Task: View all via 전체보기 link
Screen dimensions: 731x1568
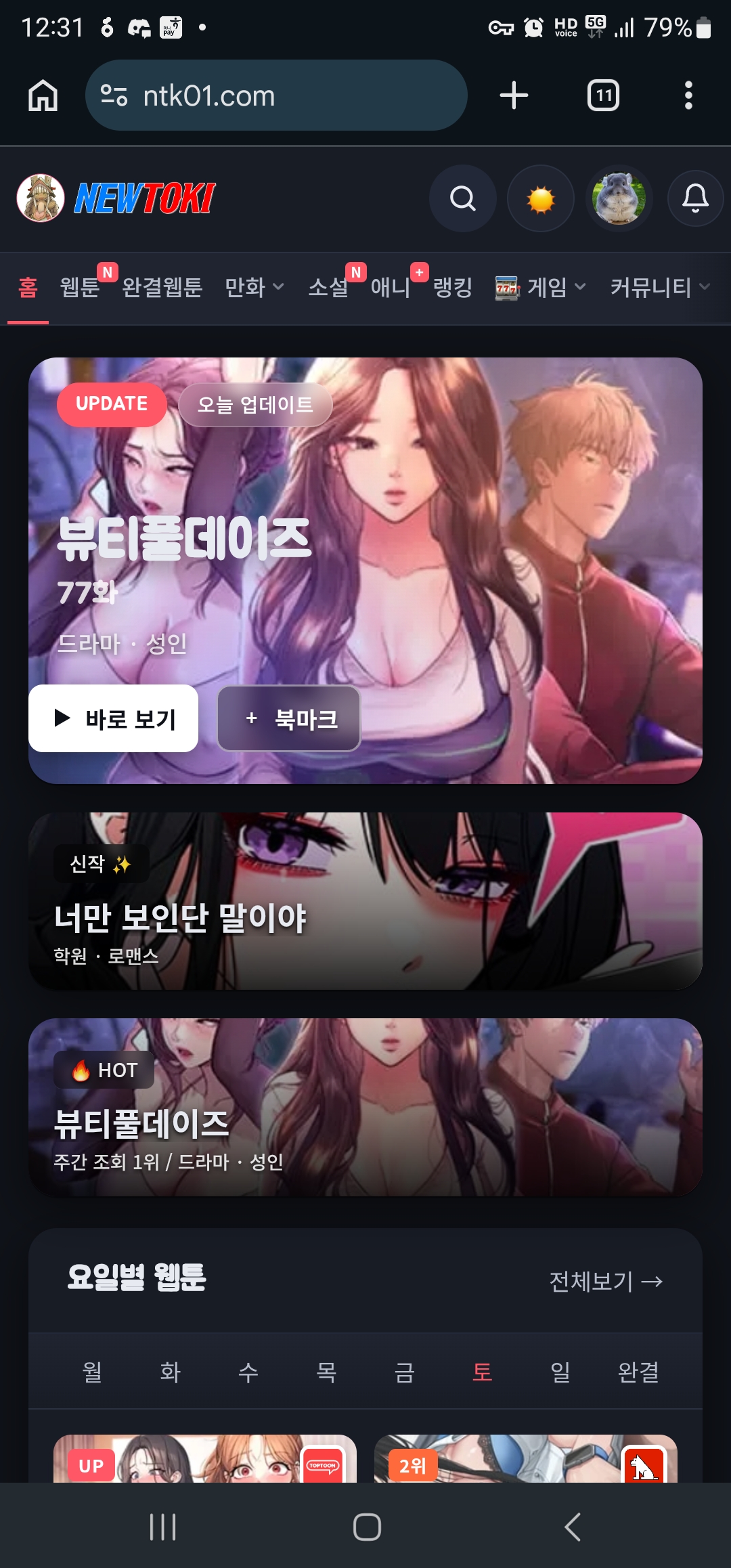Action: [x=606, y=1281]
